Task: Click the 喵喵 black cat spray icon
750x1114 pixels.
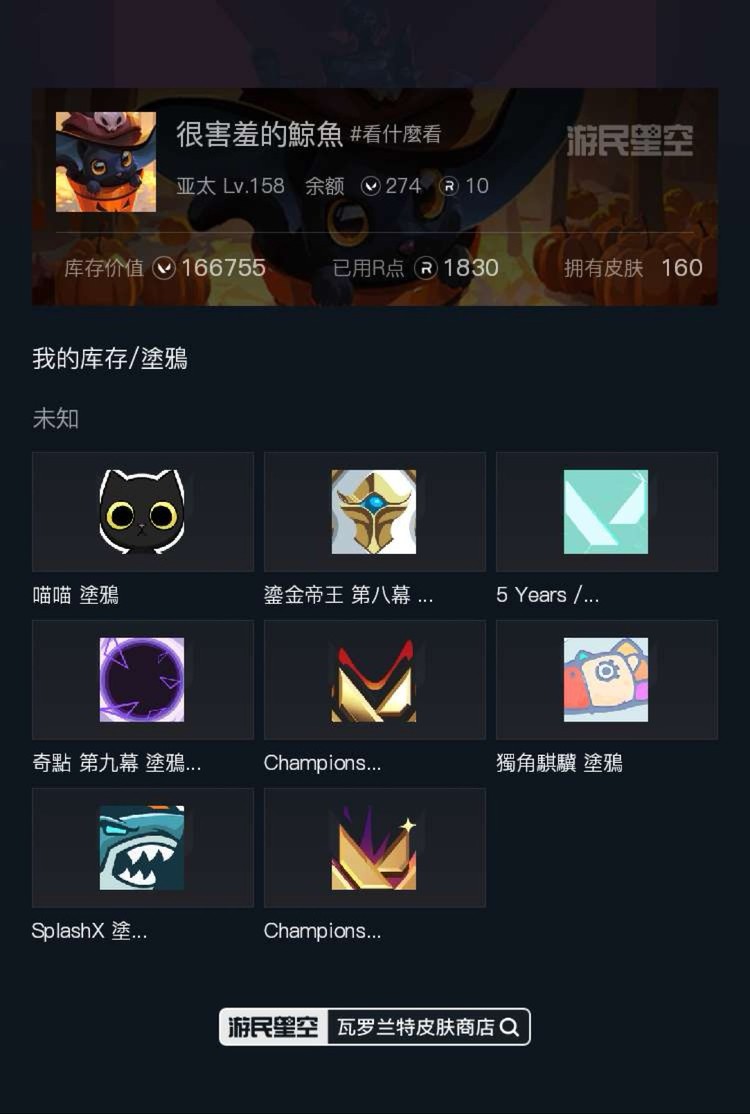Action: coord(142,511)
